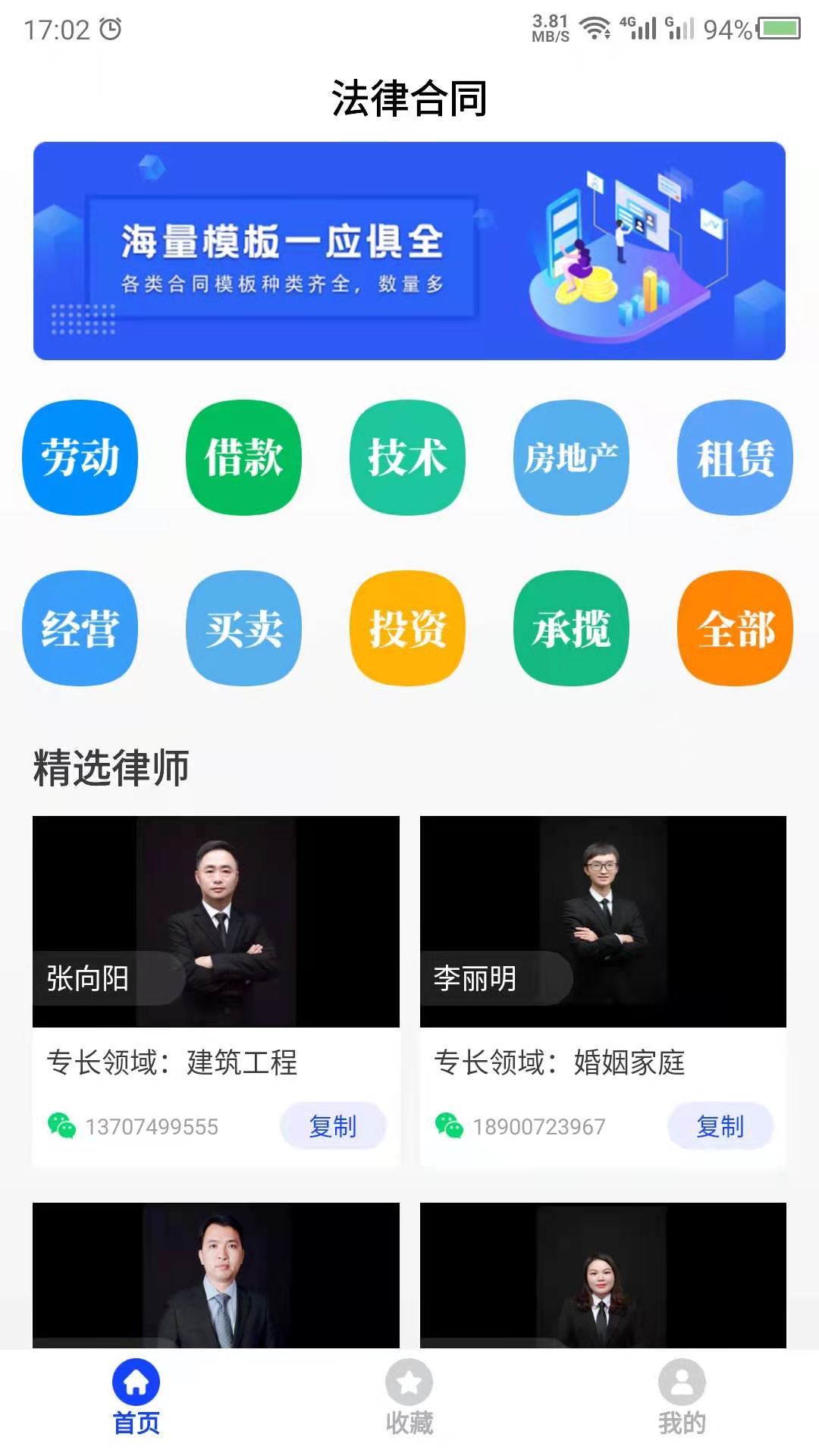Copy 张向阳's contact with 复制 button

[x=333, y=1127]
